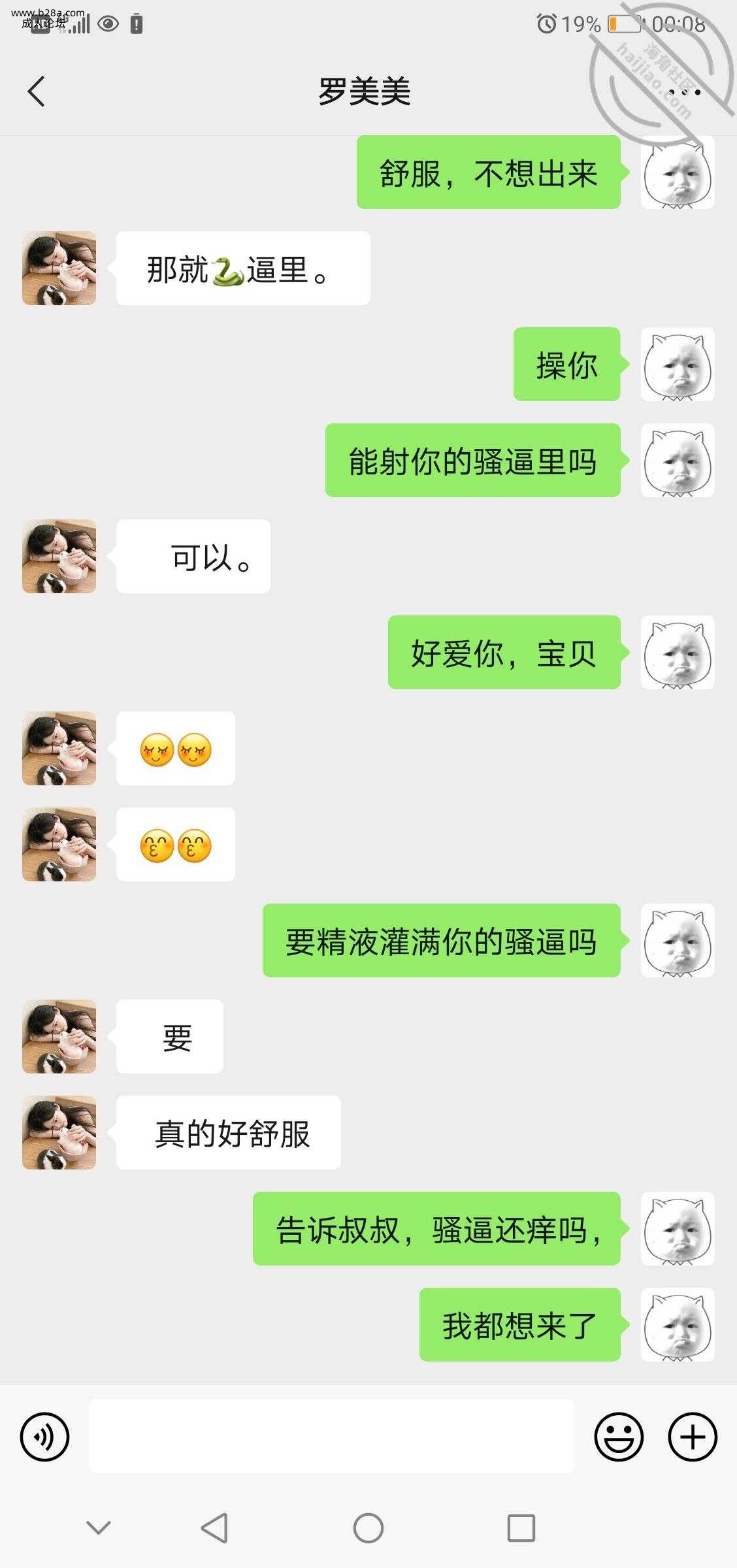Open the plus attachment menu
Image resolution: width=737 pixels, height=1568 pixels.
(x=693, y=1436)
